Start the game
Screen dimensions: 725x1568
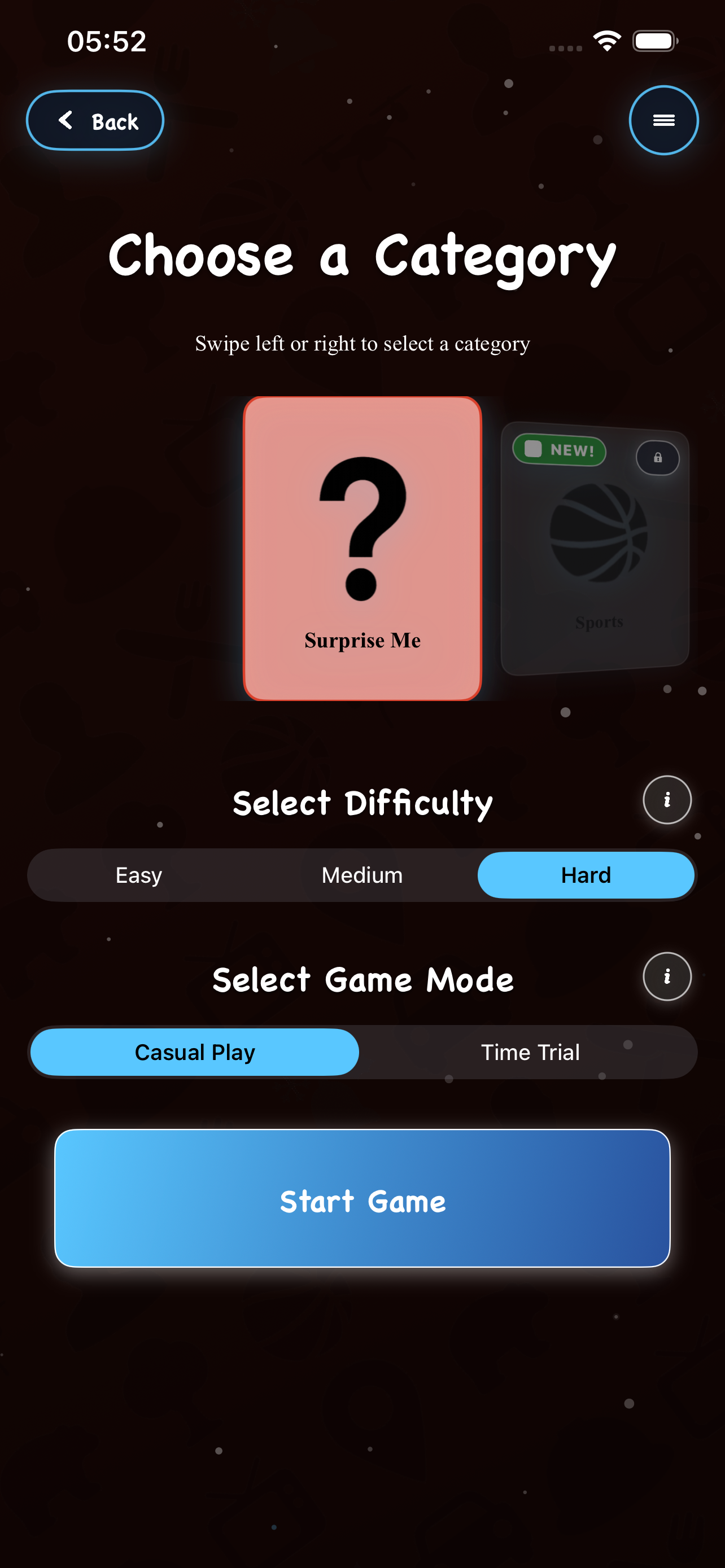coord(362,1198)
